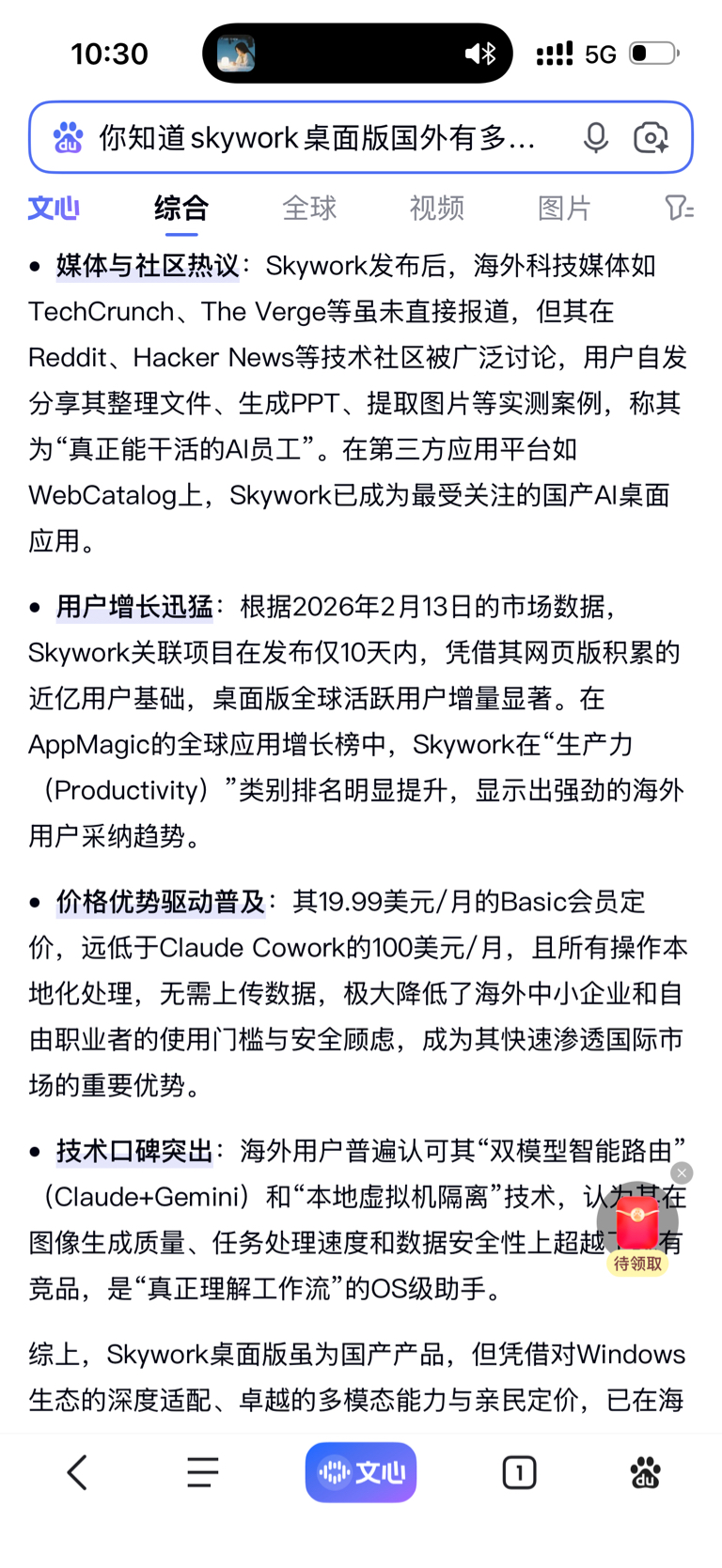The height and width of the screenshot is (1568, 722).
Task: Tap the Baidu paw logo in search bar
Action: pyautogui.click(x=68, y=137)
